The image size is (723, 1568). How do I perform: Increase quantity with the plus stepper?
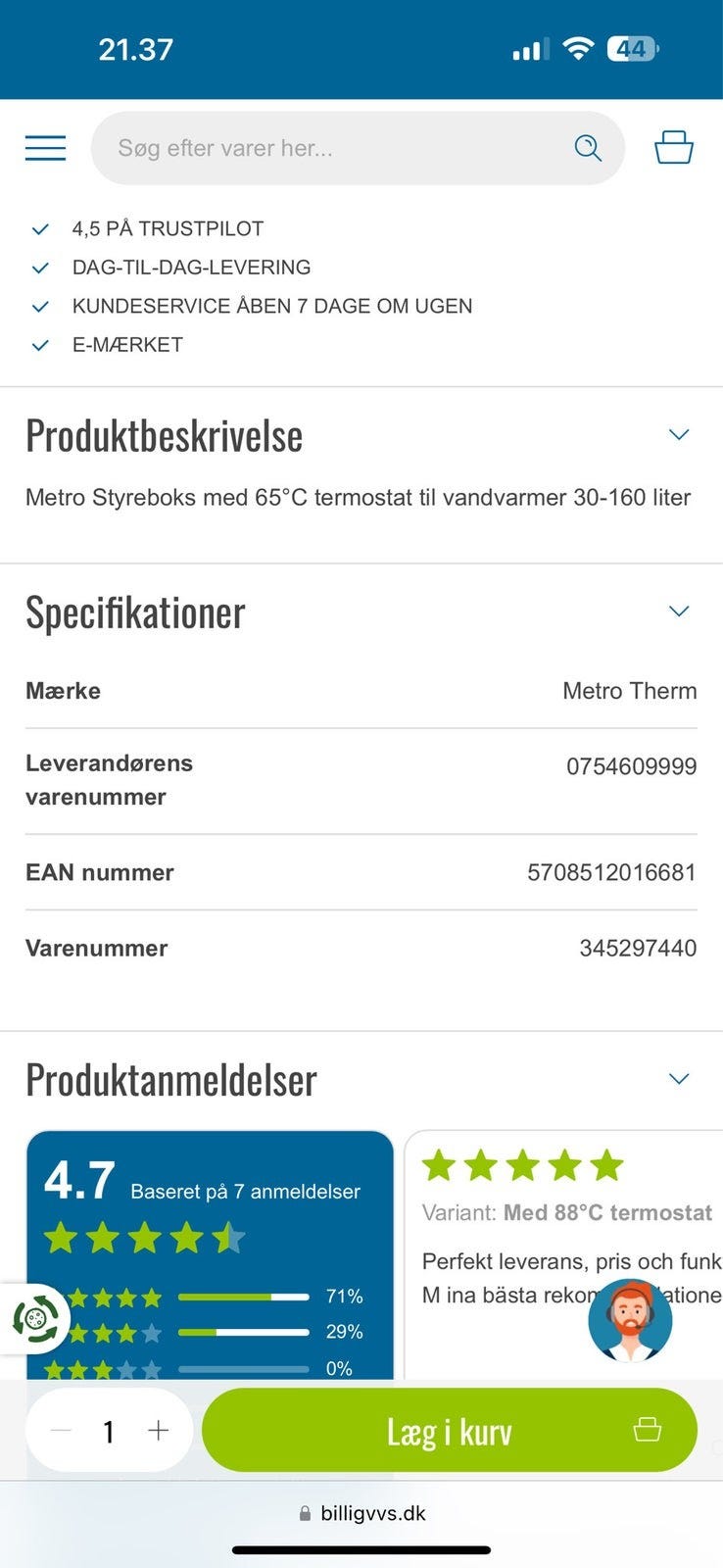click(157, 1430)
